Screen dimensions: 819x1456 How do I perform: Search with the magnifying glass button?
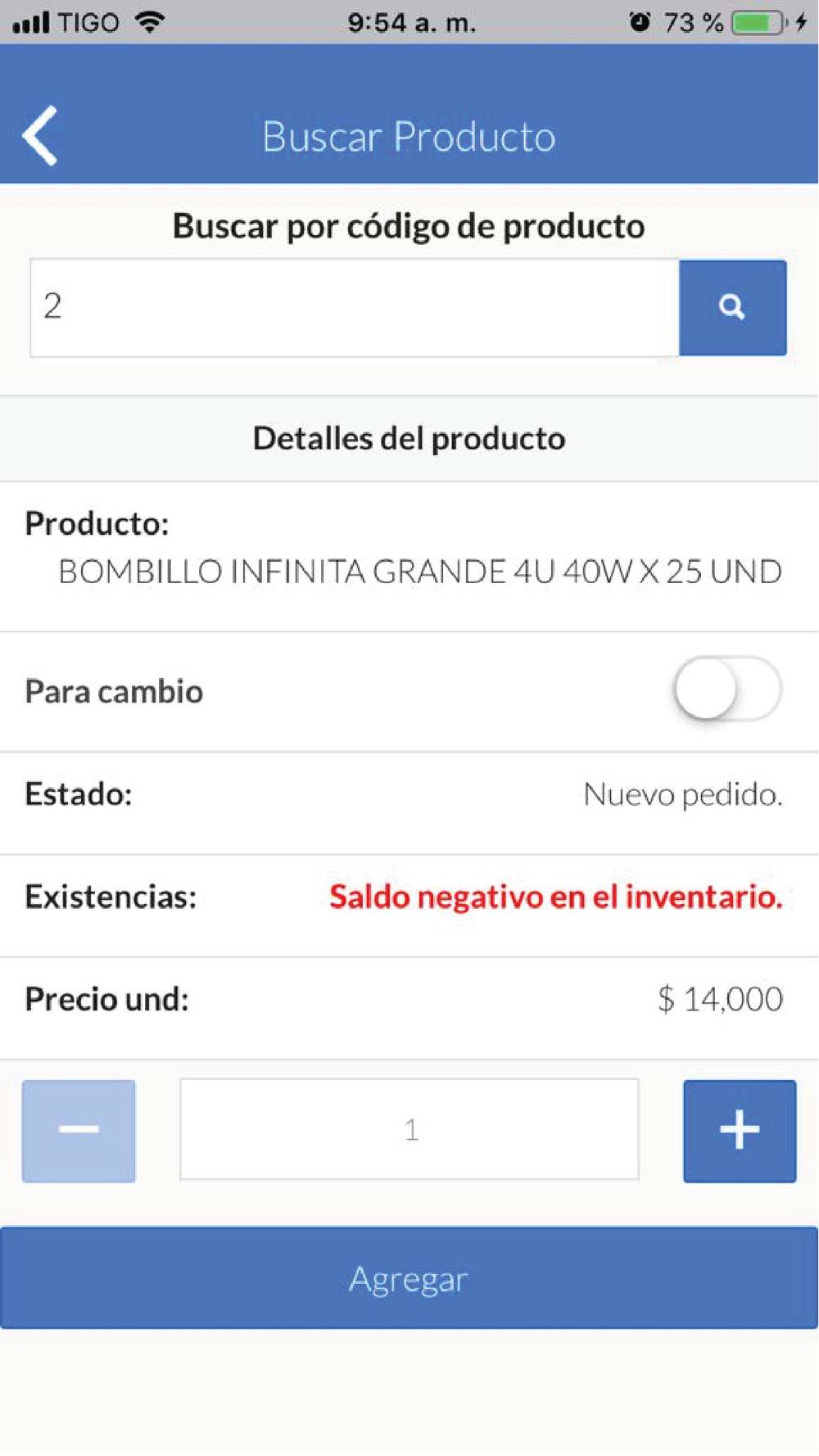coord(733,308)
